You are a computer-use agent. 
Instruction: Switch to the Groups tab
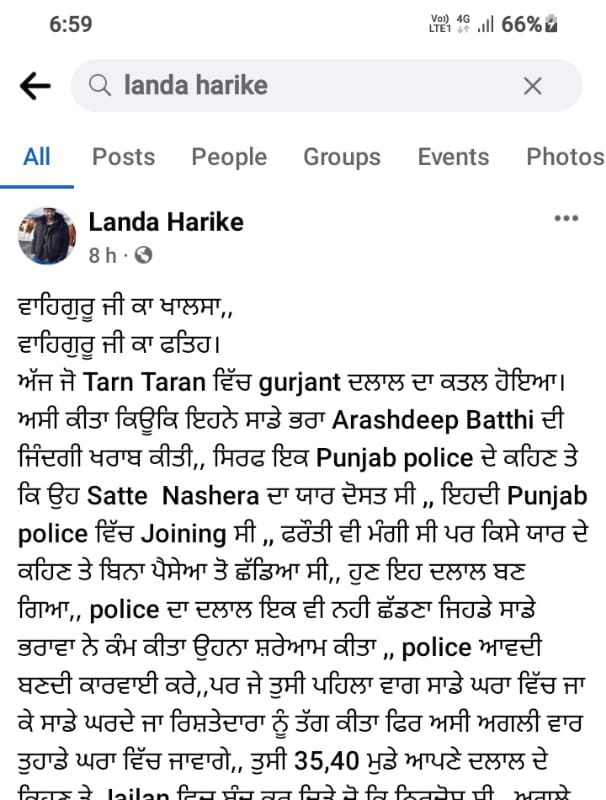click(x=342, y=157)
